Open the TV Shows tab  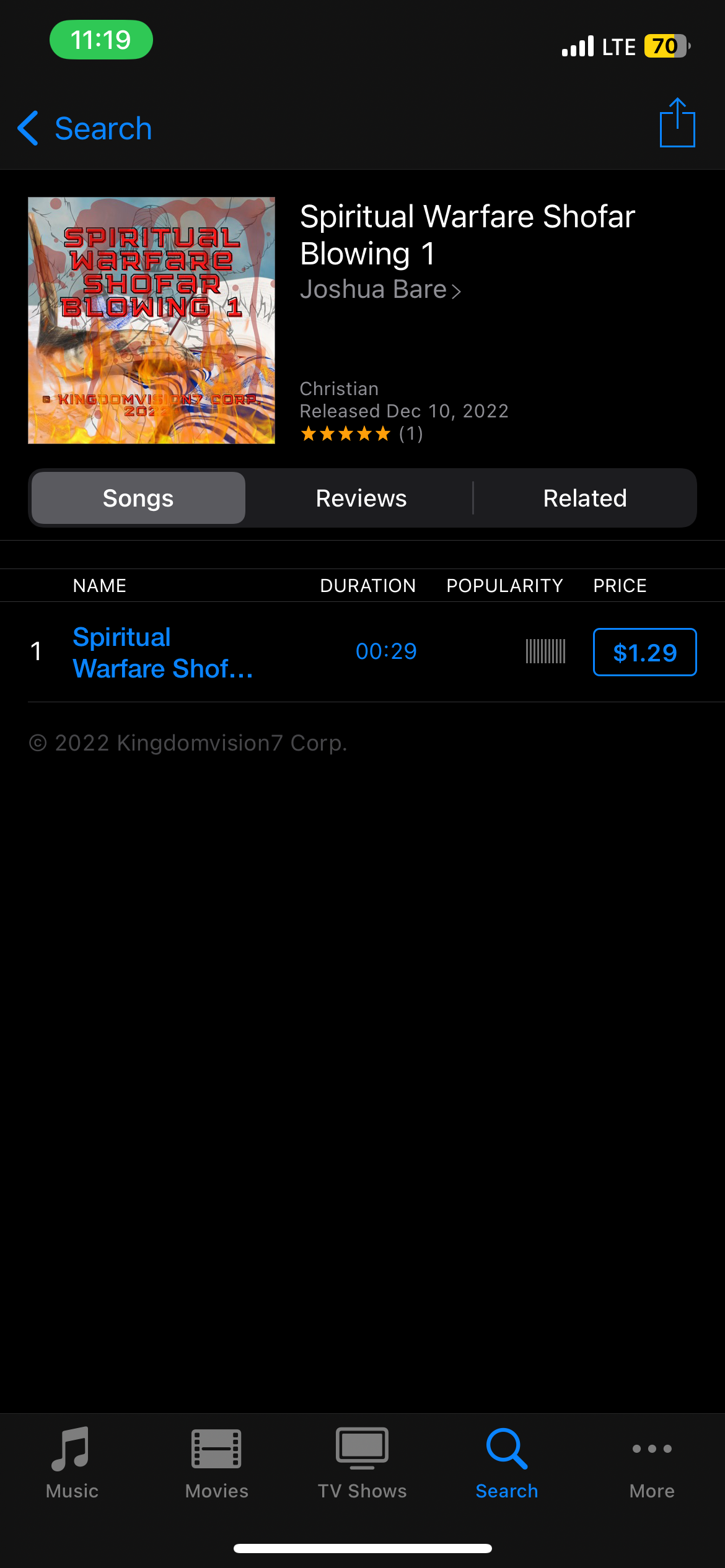point(362,1463)
